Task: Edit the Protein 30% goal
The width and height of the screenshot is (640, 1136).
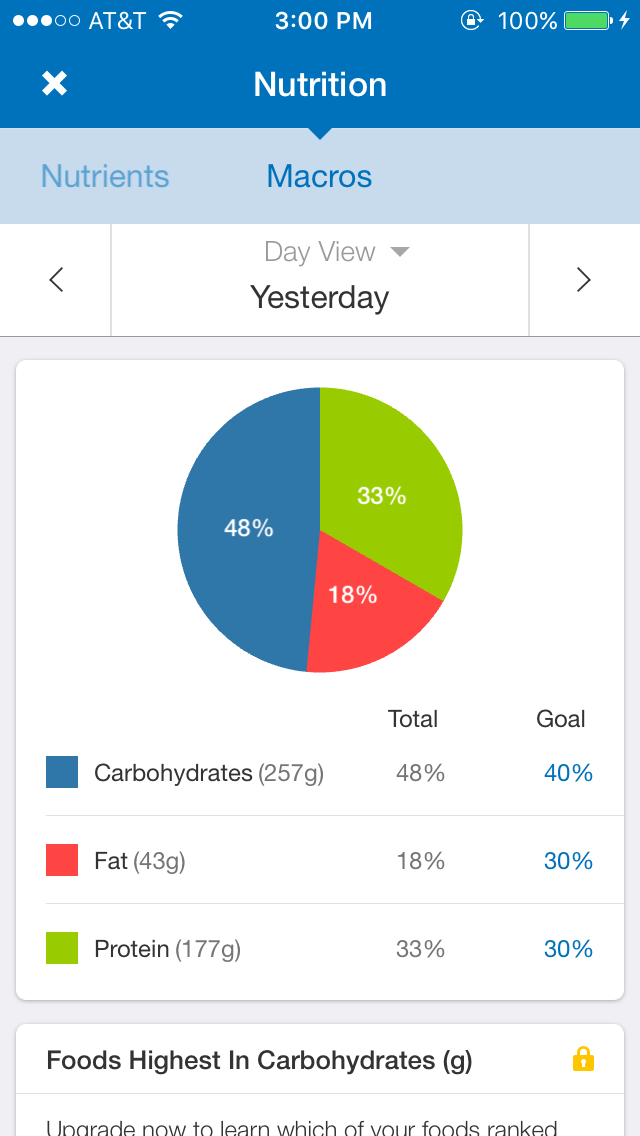Action: pos(568,949)
